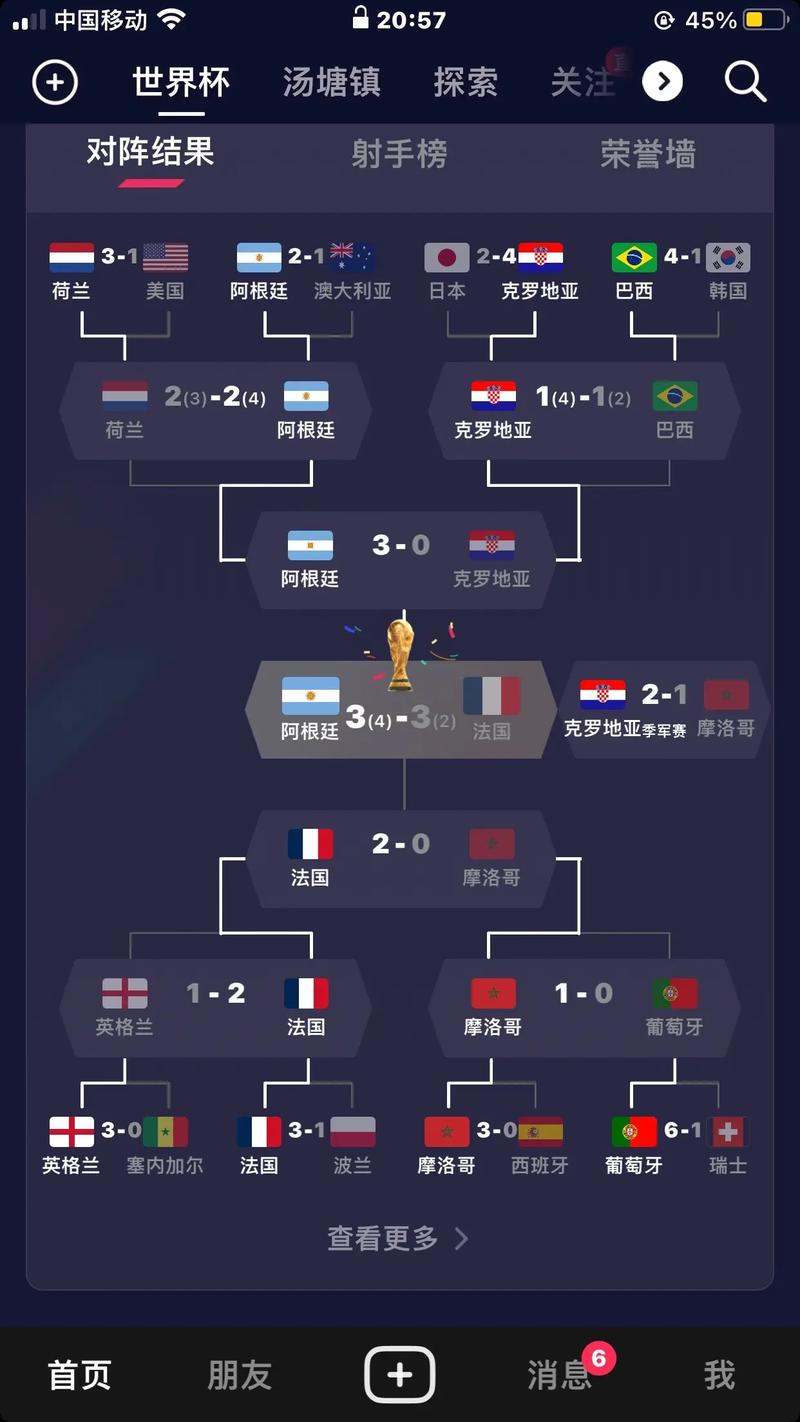This screenshot has width=800, height=1422.
Task: Open the 消息 tab with 6 unread
Action: point(560,1375)
